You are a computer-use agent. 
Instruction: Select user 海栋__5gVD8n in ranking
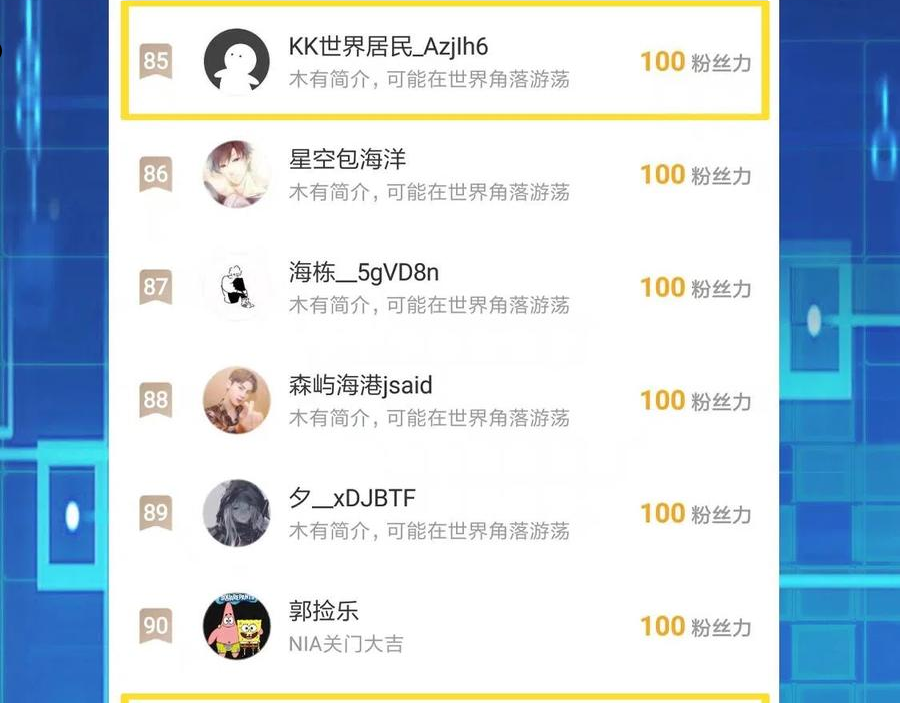tap(444, 287)
